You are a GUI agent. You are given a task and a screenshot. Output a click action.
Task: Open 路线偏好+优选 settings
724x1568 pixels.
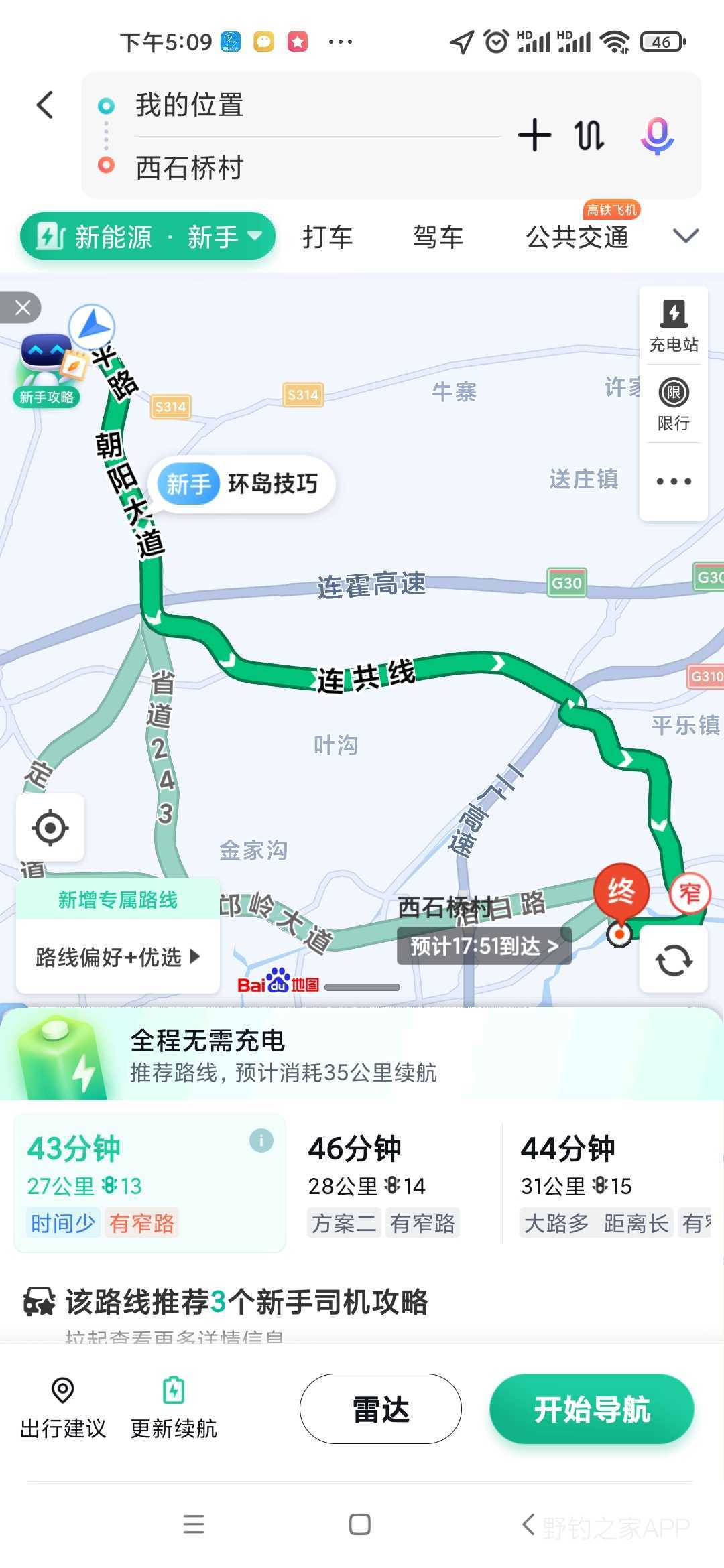tap(117, 956)
